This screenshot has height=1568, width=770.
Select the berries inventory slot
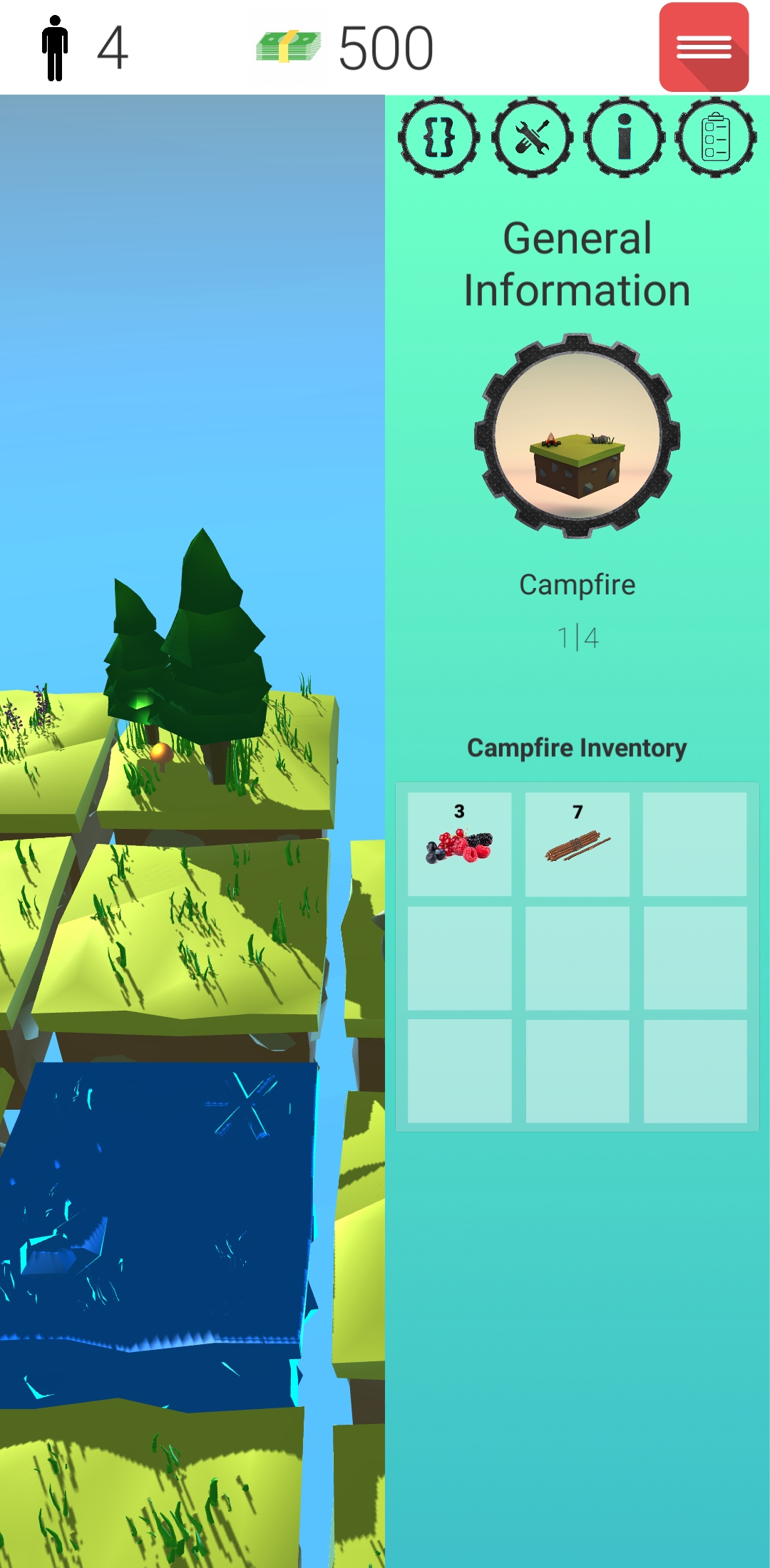tap(459, 844)
